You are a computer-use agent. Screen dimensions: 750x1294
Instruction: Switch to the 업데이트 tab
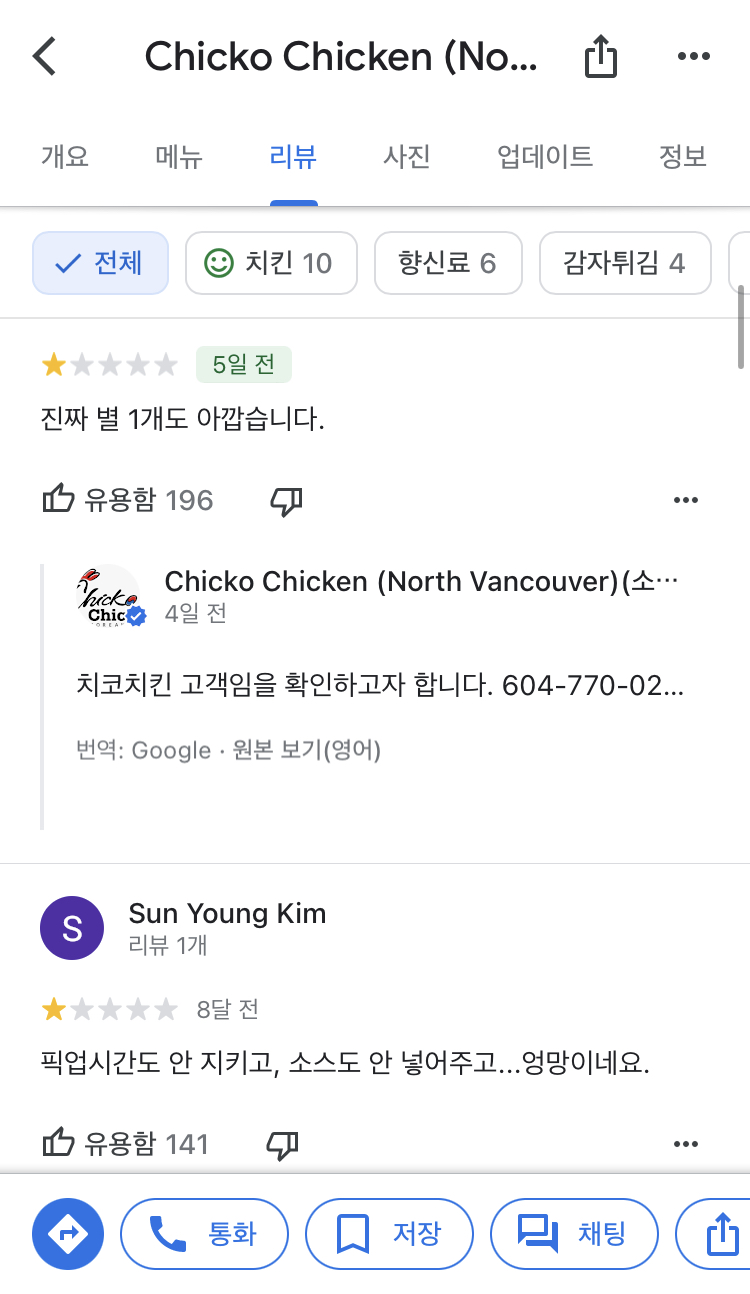545,156
